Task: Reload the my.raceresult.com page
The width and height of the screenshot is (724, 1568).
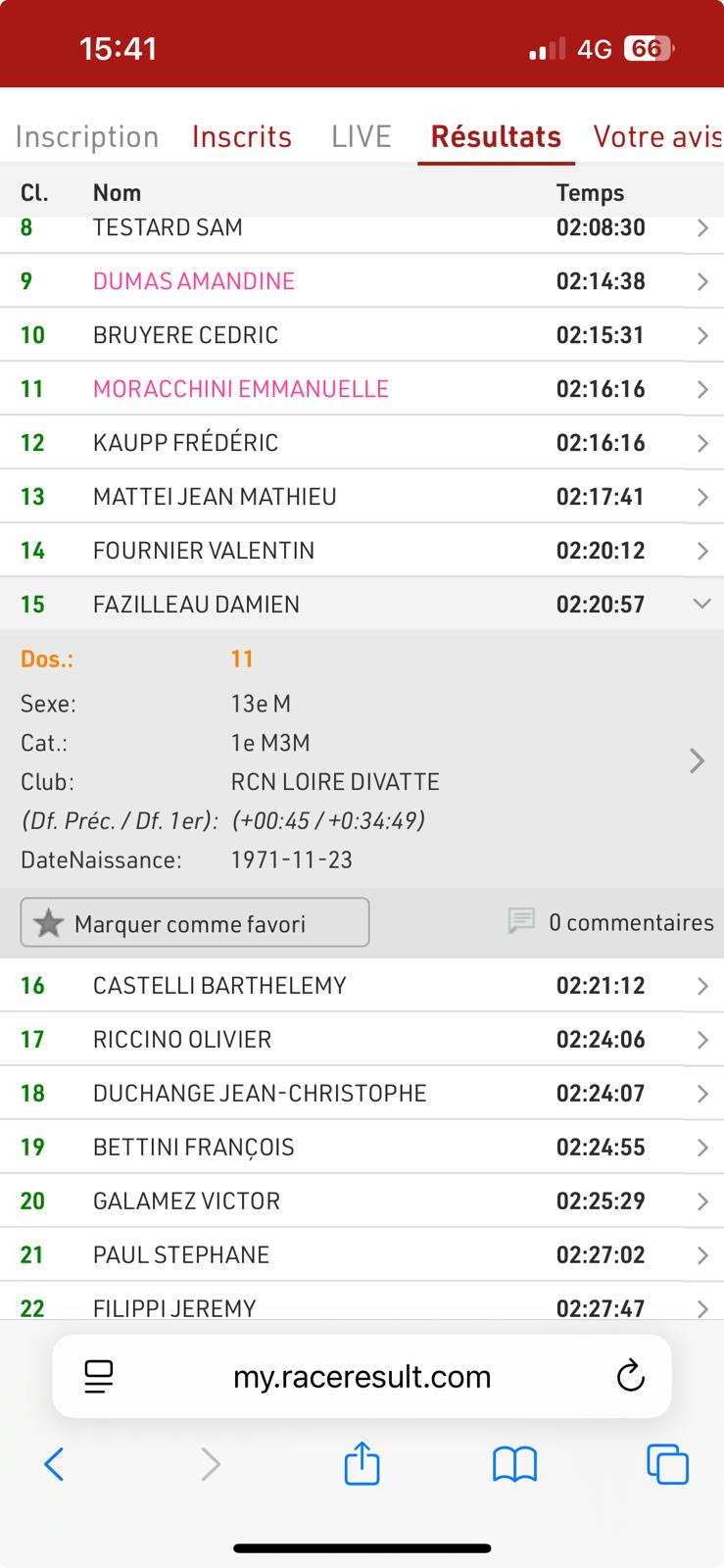Action: (x=630, y=1376)
